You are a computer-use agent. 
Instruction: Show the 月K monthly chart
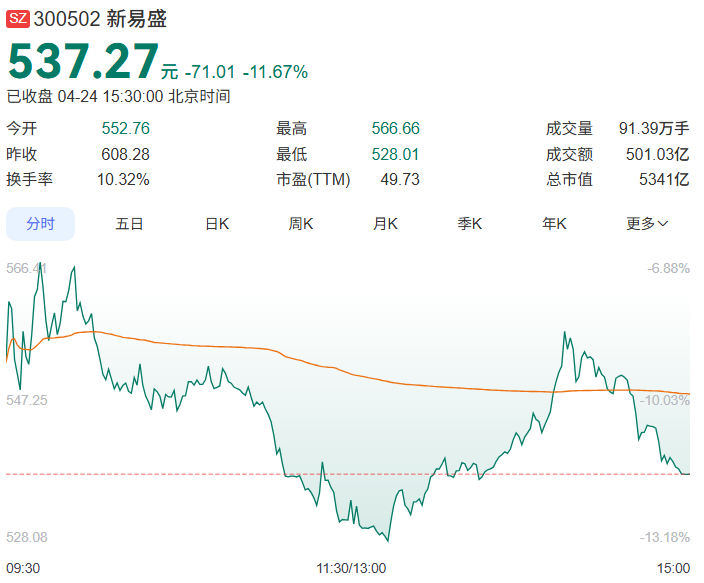[x=385, y=224]
